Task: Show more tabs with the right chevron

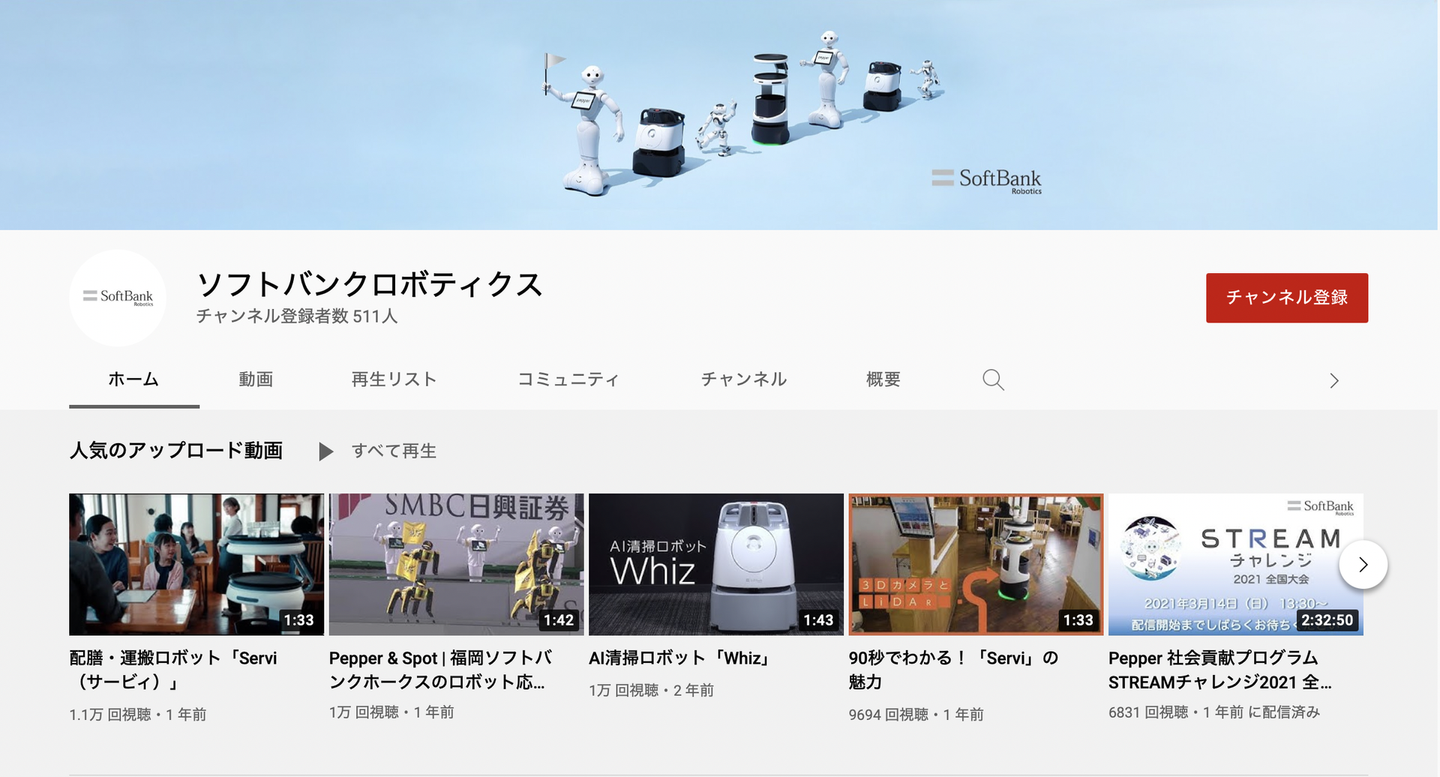Action: pos(1333,381)
